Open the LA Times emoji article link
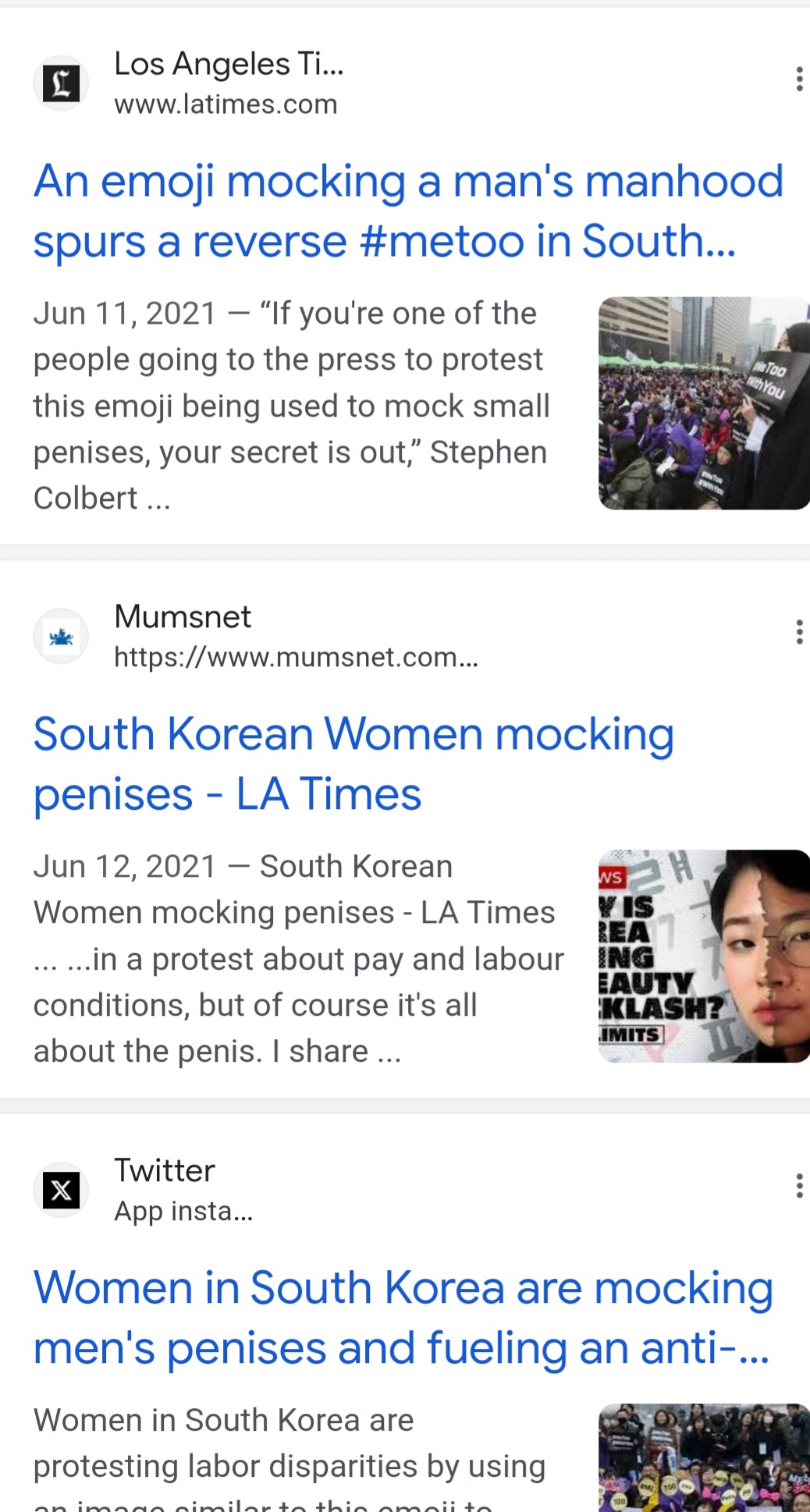This screenshot has height=1512, width=810. click(x=407, y=211)
